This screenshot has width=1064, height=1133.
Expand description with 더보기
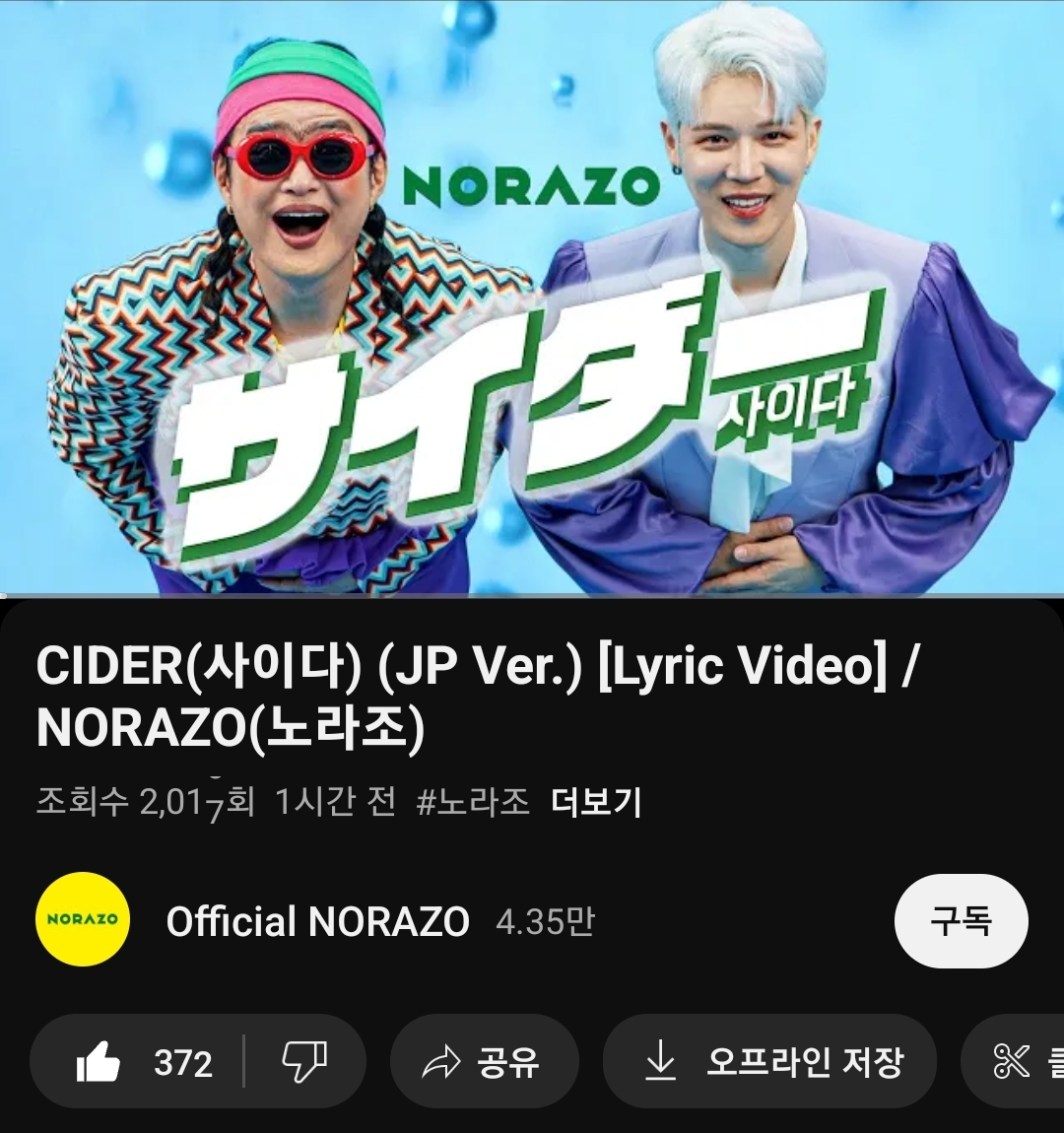(x=596, y=802)
